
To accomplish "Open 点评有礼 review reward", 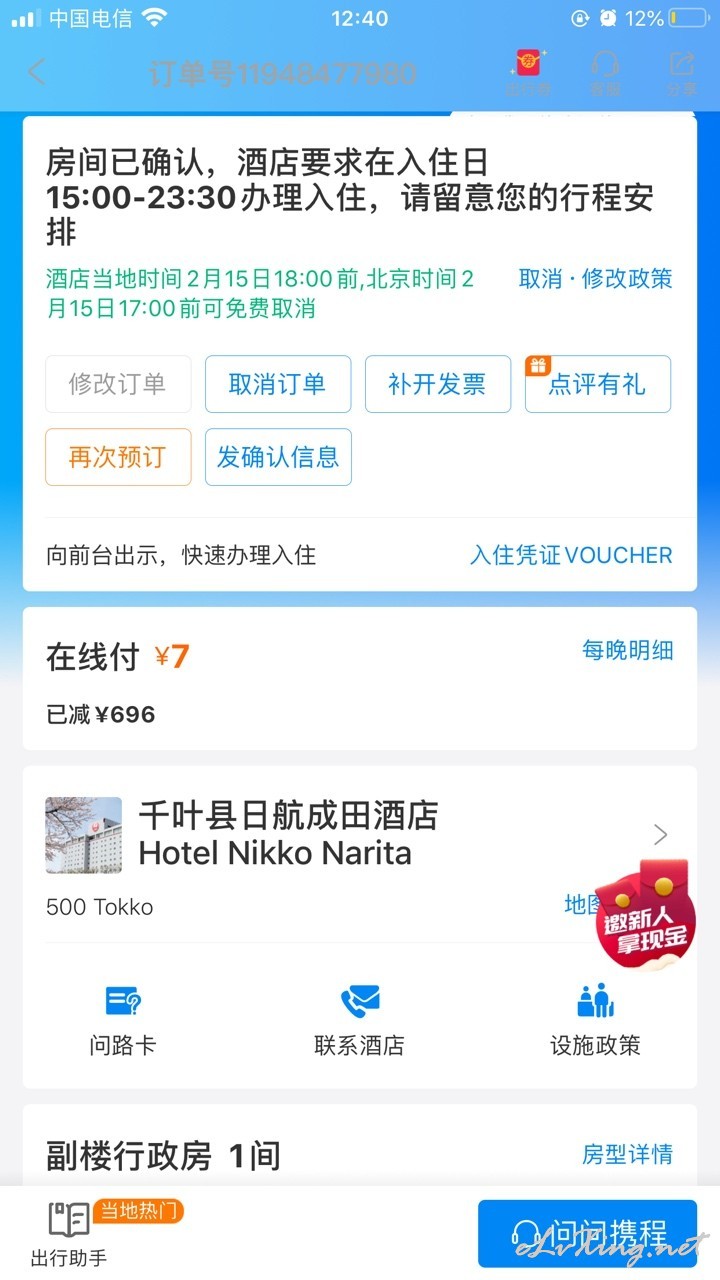I will (598, 384).
